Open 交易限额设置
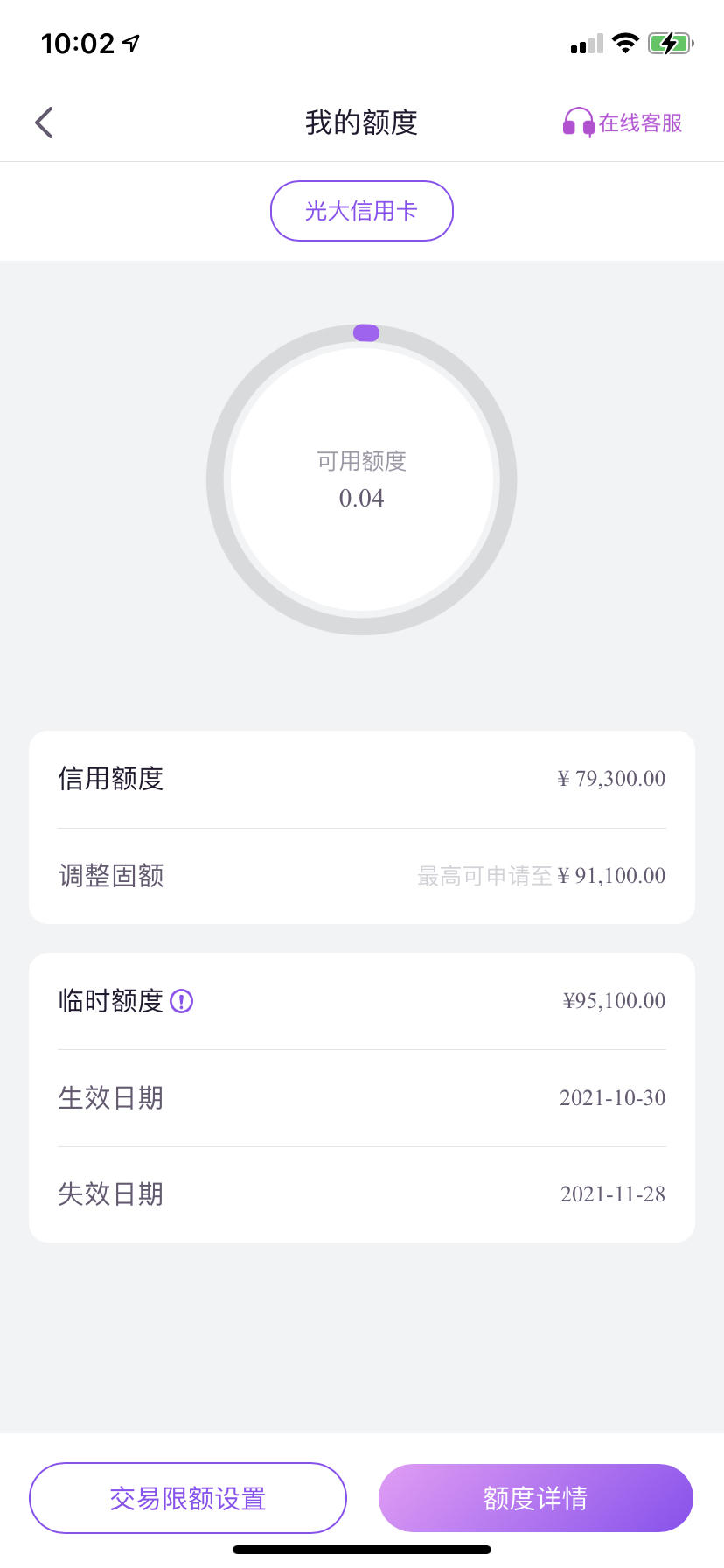The height and width of the screenshot is (1568, 724). [x=188, y=1498]
